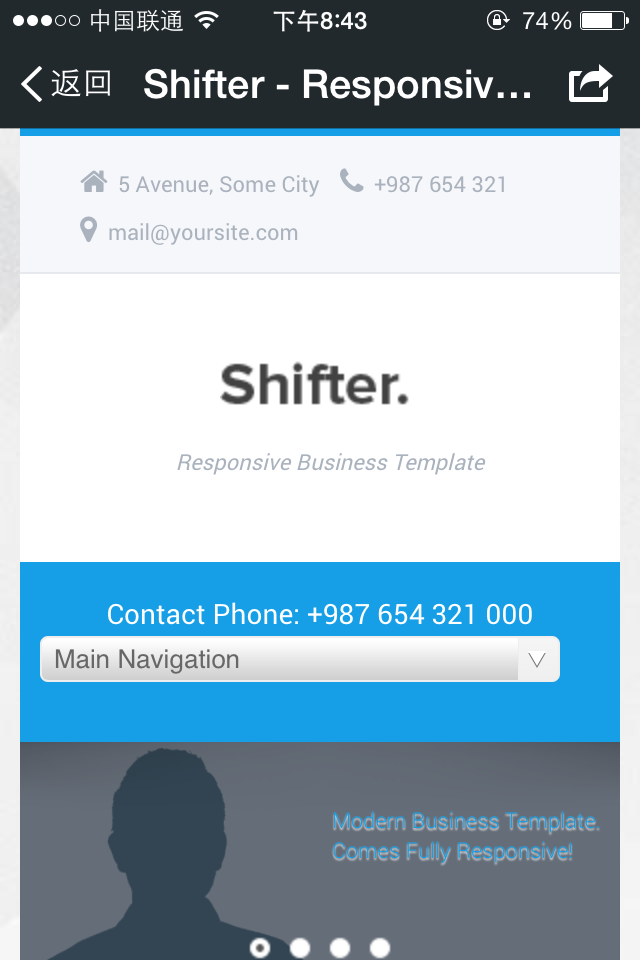Call the +987 654 321 number

[440, 185]
